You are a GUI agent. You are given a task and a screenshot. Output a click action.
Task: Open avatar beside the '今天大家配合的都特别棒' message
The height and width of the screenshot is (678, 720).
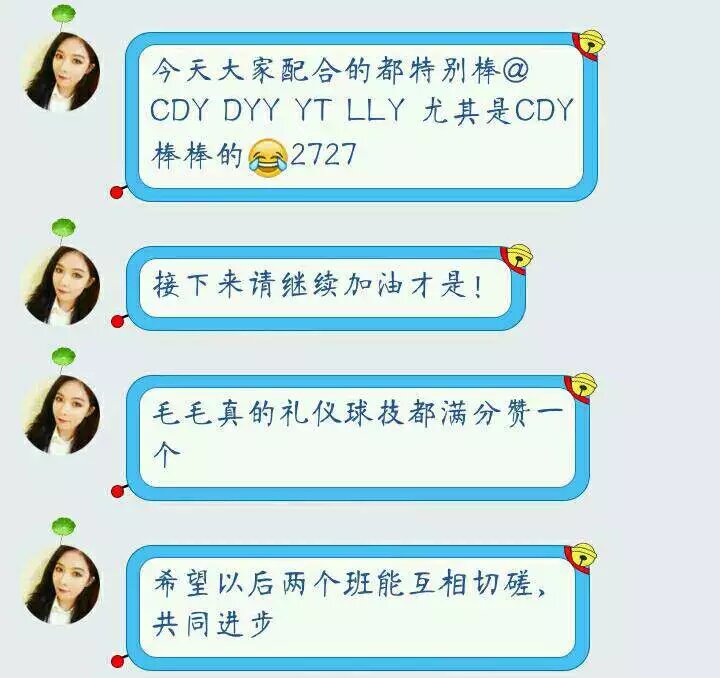point(61,71)
